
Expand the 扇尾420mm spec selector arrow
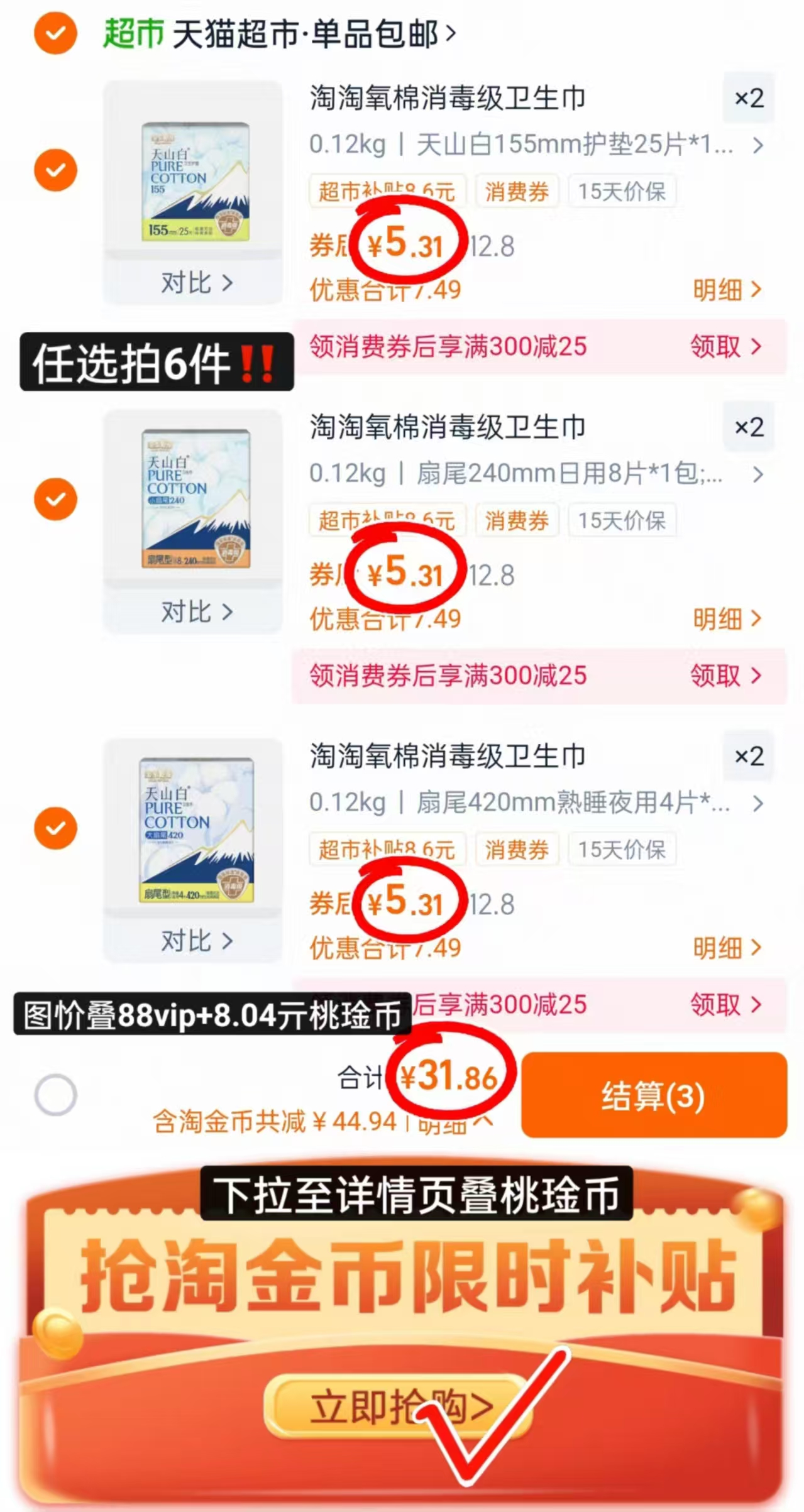coord(759,803)
